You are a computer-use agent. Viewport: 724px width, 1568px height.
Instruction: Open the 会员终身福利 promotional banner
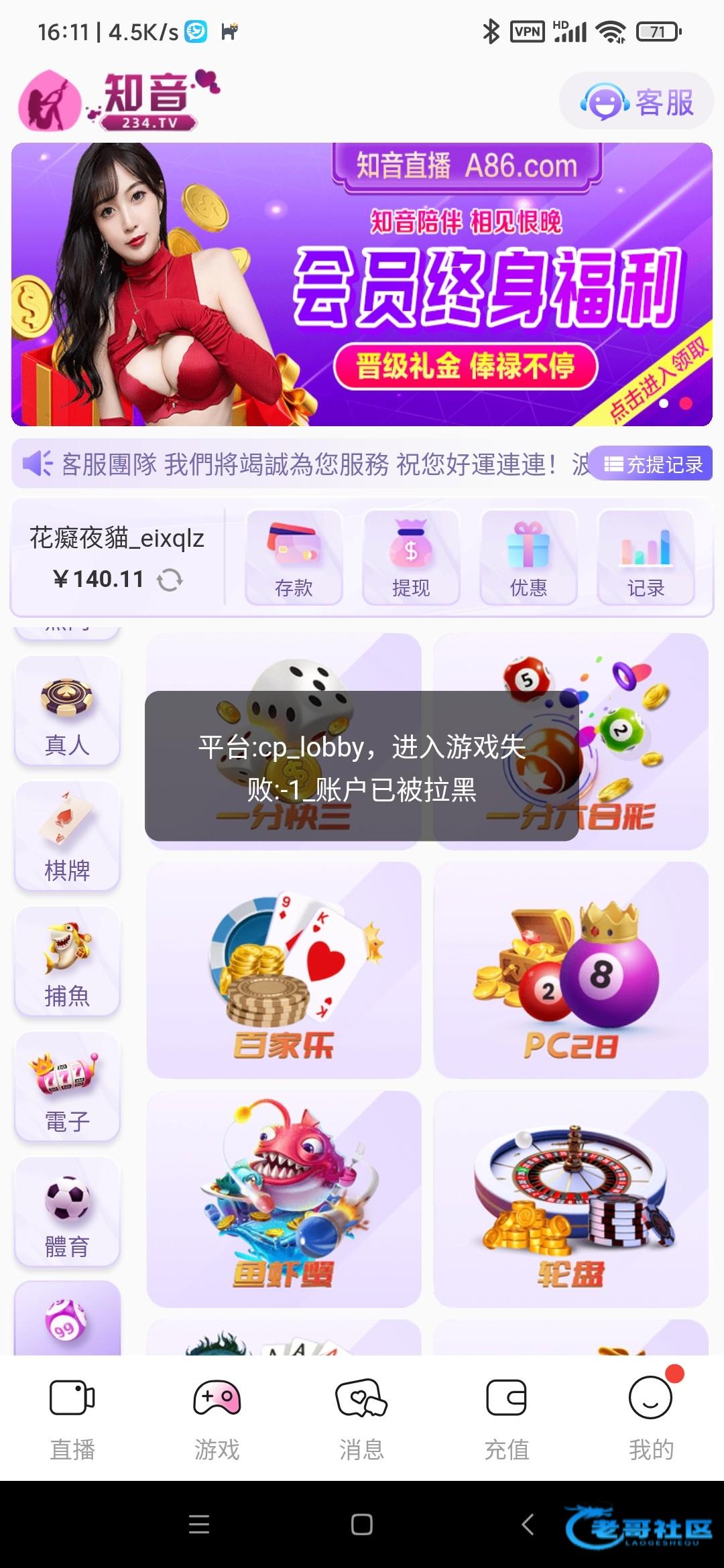(362, 284)
